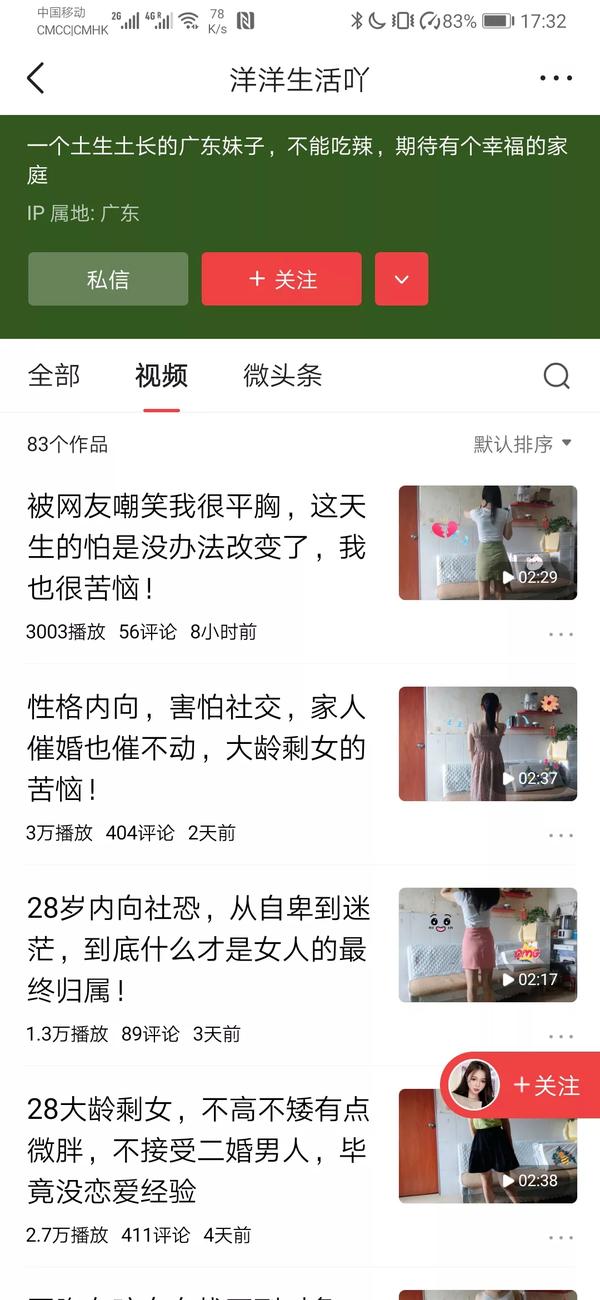Image resolution: width=600 pixels, height=1300 pixels.
Task: Select the 视频 tab
Action: click(x=161, y=376)
